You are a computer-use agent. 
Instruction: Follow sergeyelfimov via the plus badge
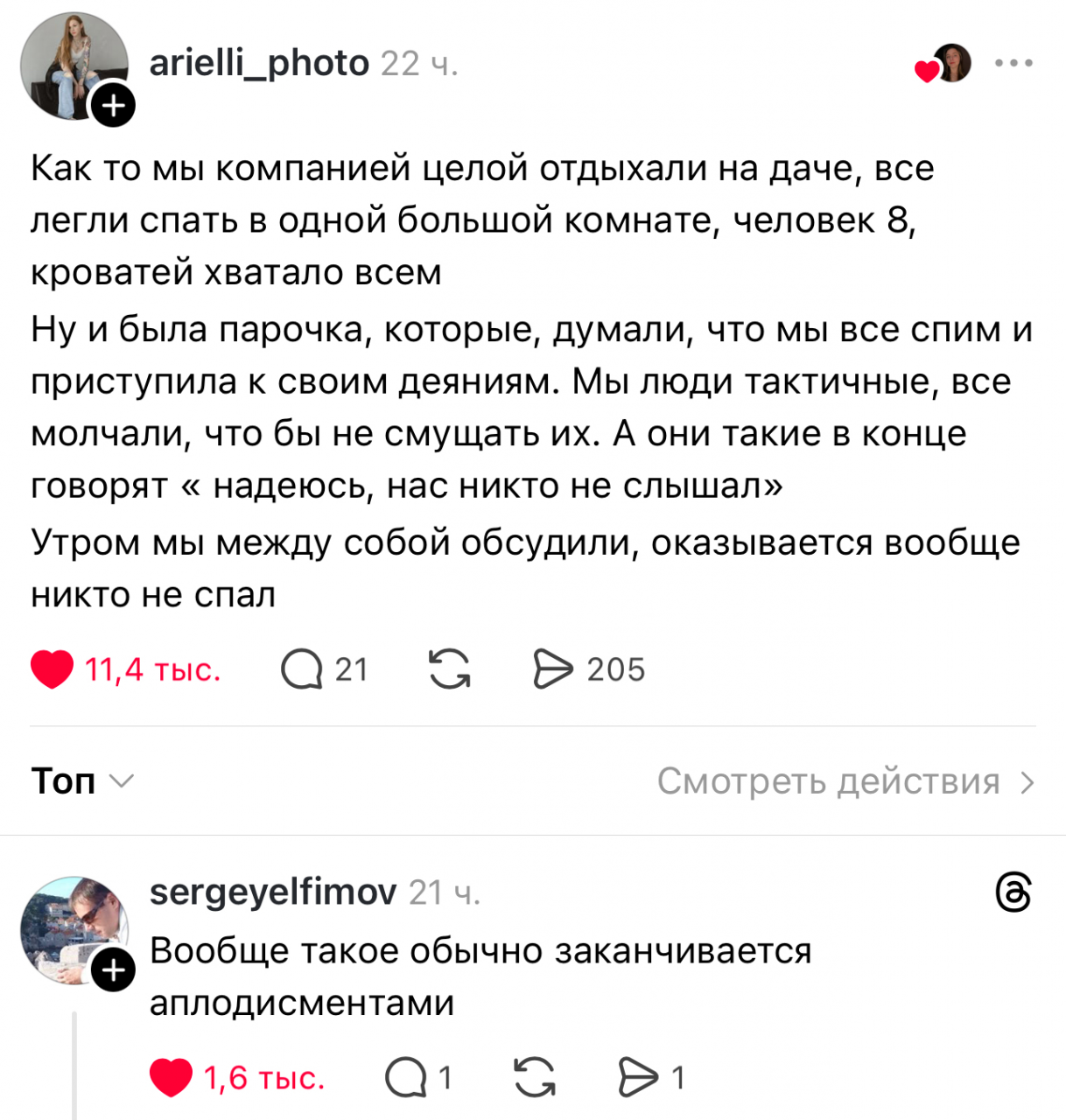pos(114,970)
